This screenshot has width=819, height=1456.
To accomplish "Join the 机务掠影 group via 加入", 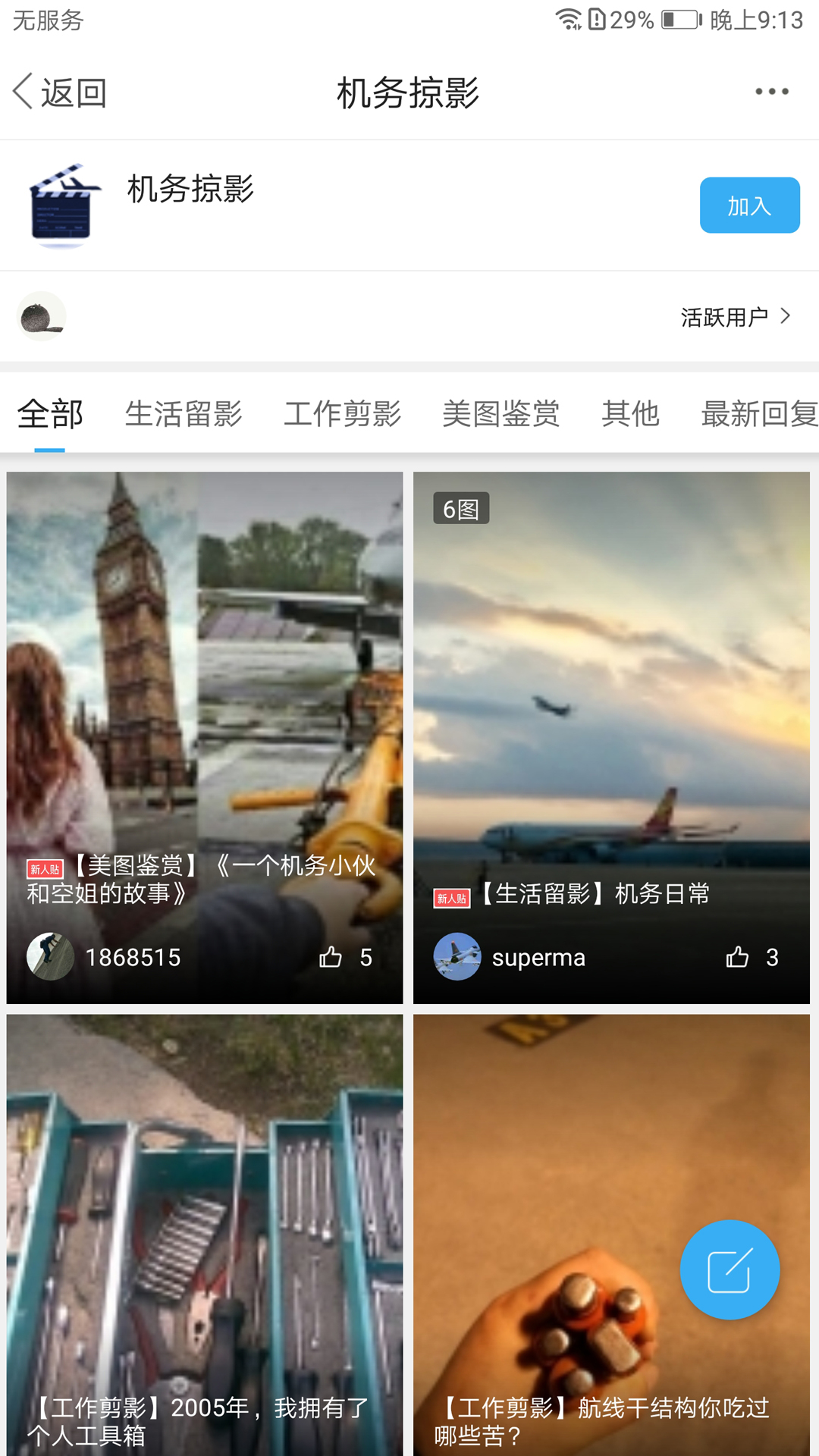I will coord(748,206).
